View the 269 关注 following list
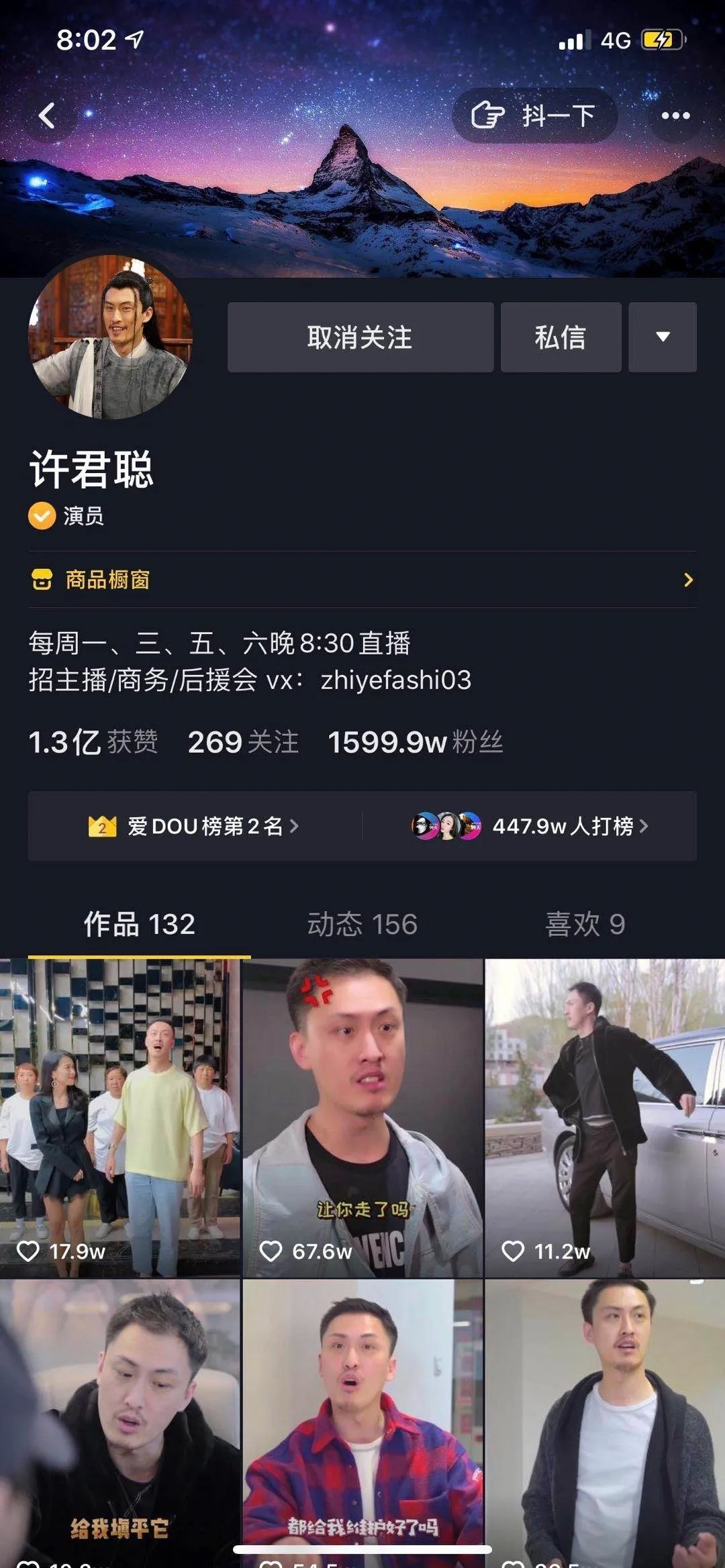The image size is (725, 1568). click(243, 742)
